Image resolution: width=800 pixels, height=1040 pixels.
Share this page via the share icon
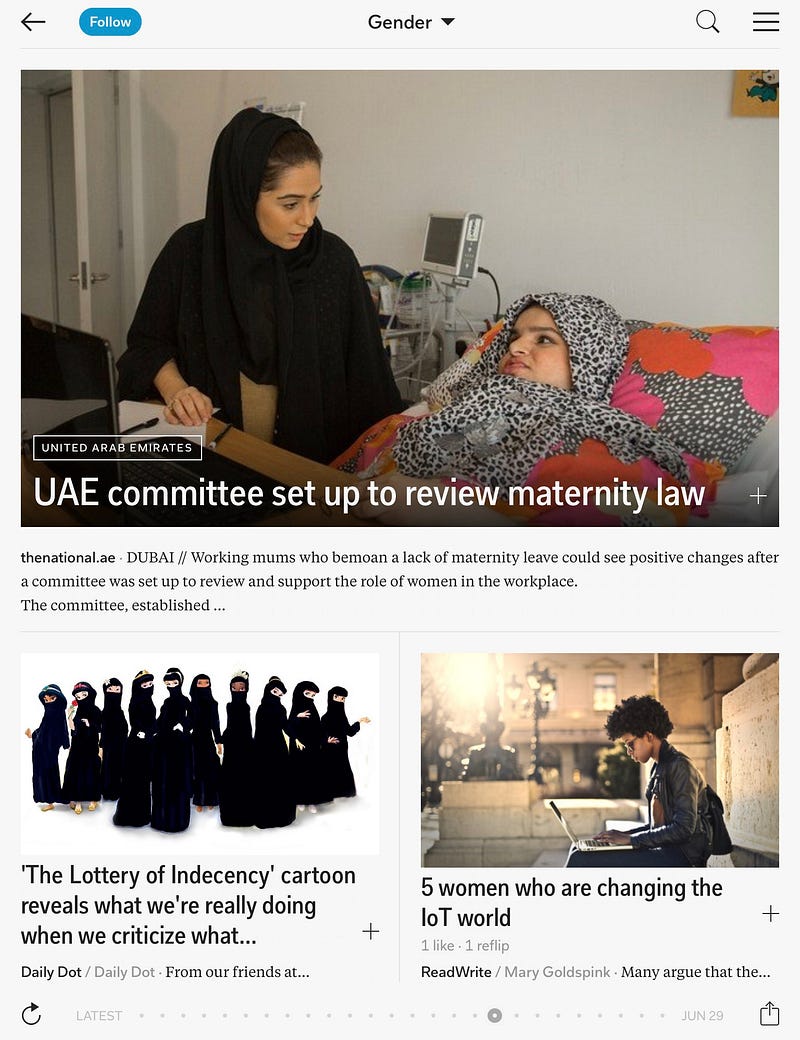[769, 1014]
